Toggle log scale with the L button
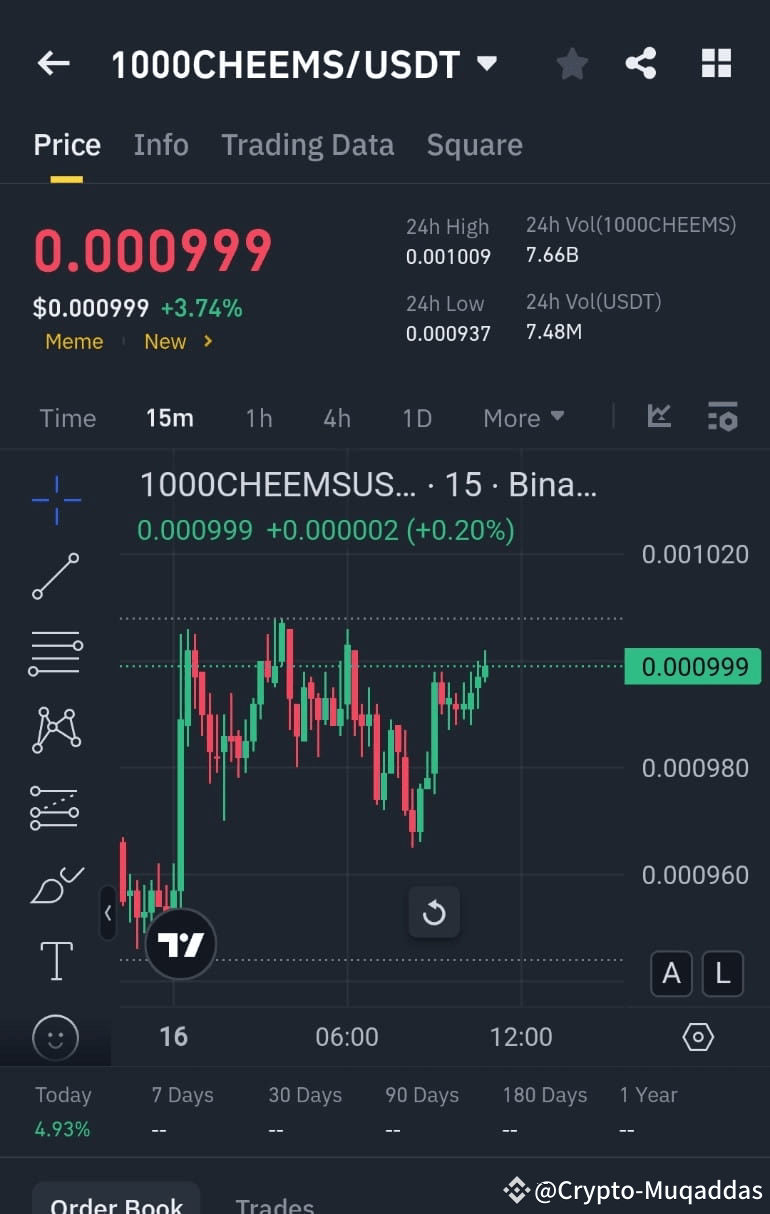 pos(723,973)
